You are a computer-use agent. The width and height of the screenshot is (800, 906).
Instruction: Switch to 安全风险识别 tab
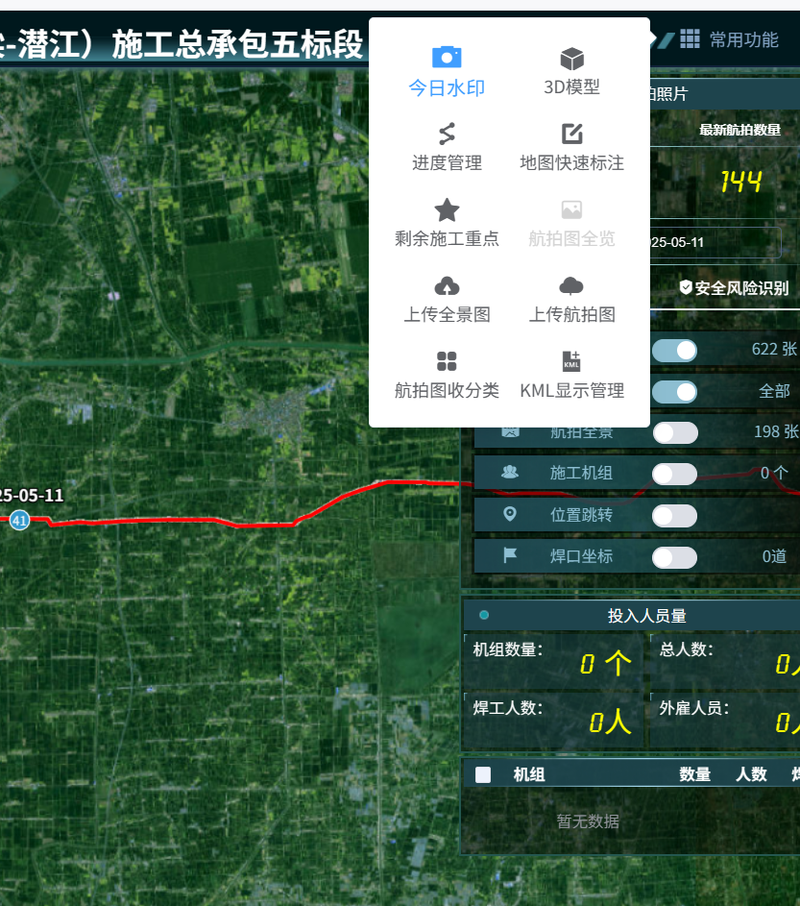click(x=733, y=288)
